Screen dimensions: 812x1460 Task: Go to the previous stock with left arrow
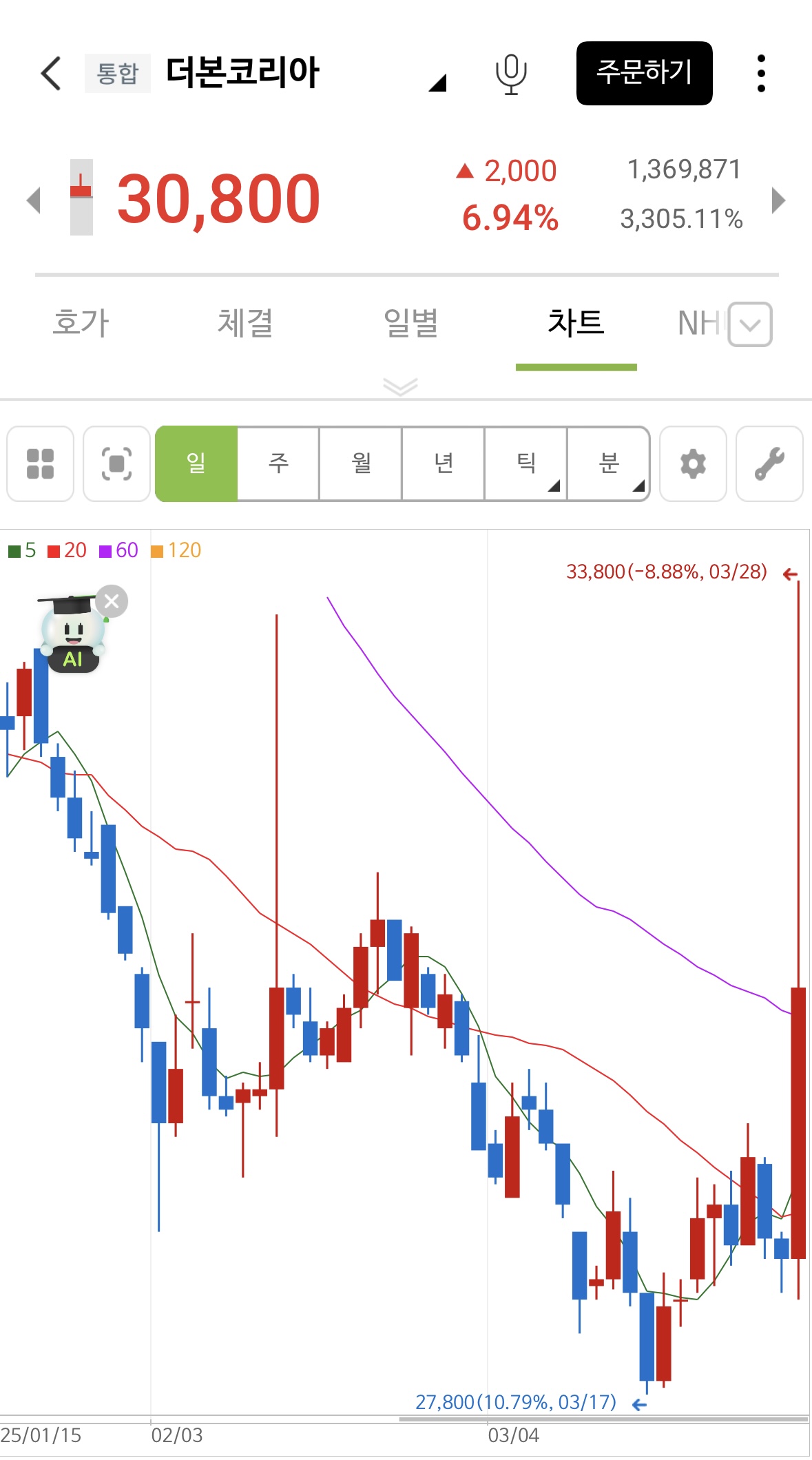click(x=33, y=200)
